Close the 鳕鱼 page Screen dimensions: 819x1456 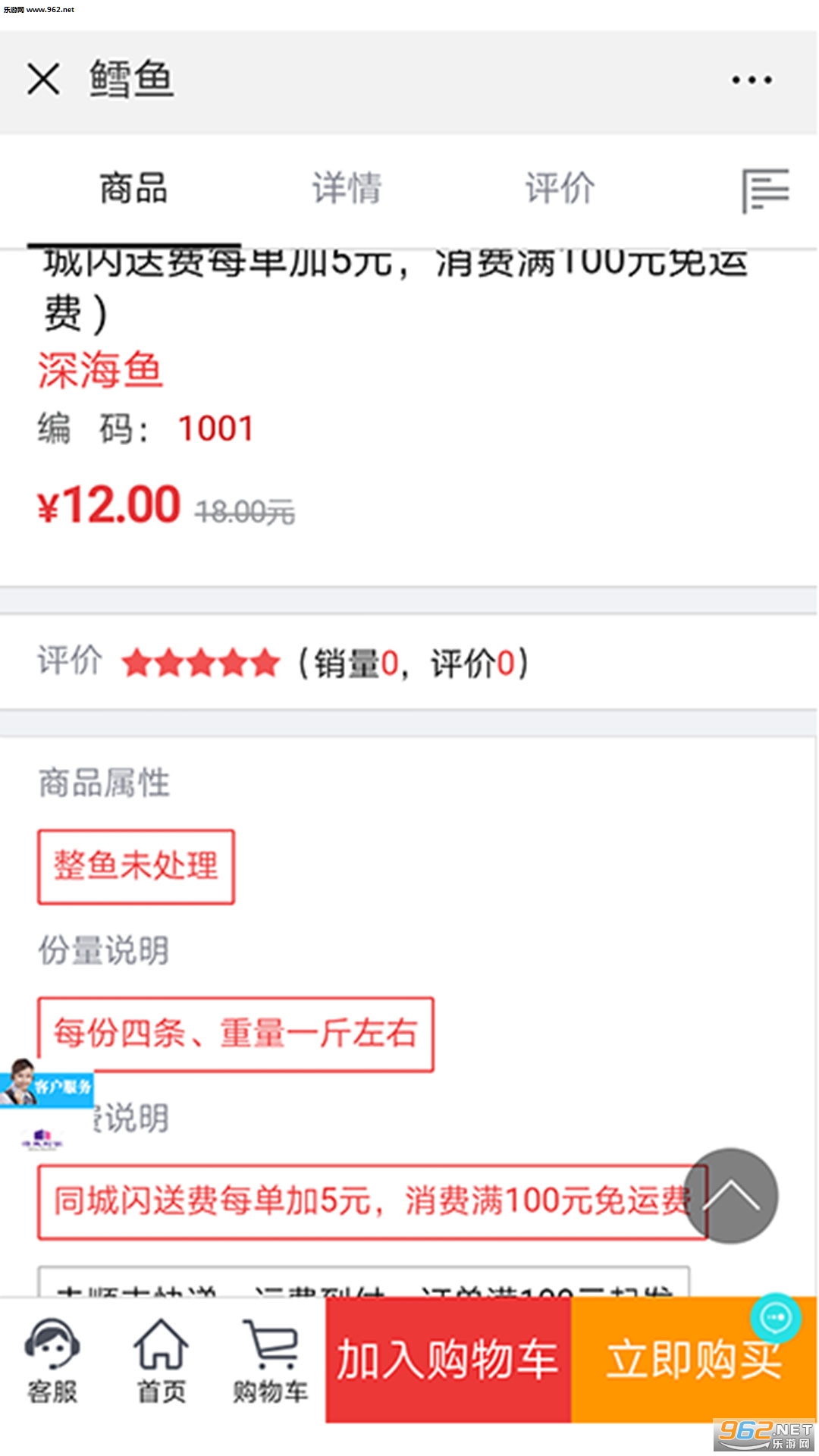[x=43, y=79]
